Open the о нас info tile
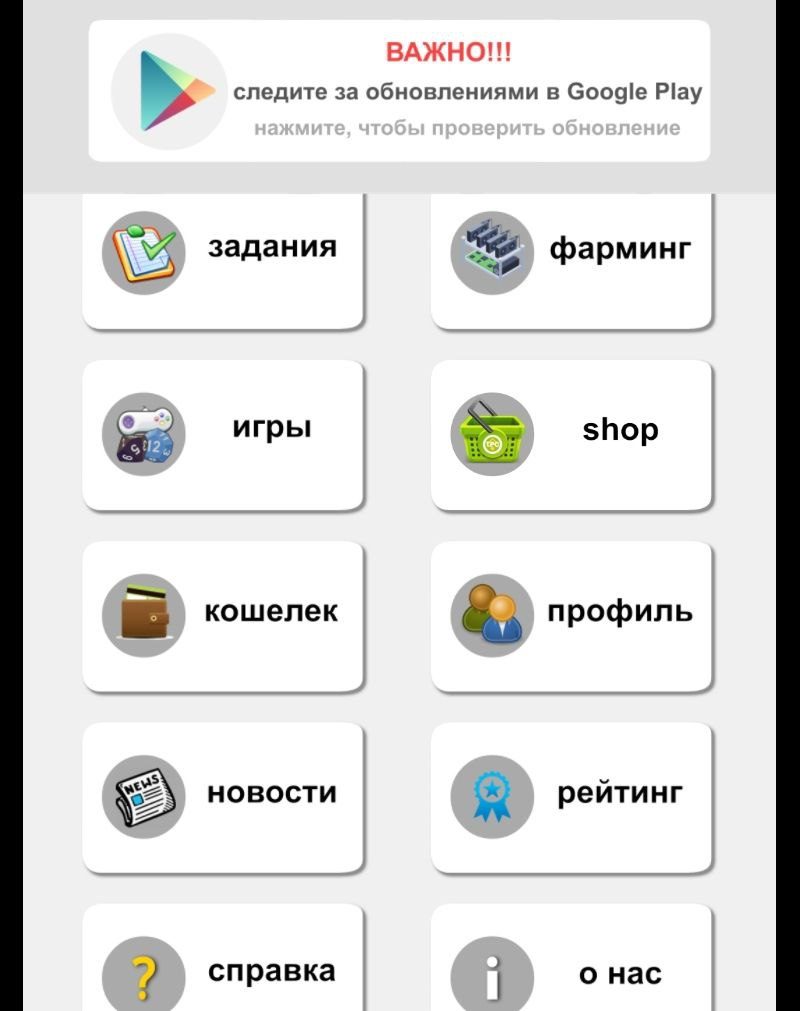Image resolution: width=800 pixels, height=1011 pixels. 571,965
